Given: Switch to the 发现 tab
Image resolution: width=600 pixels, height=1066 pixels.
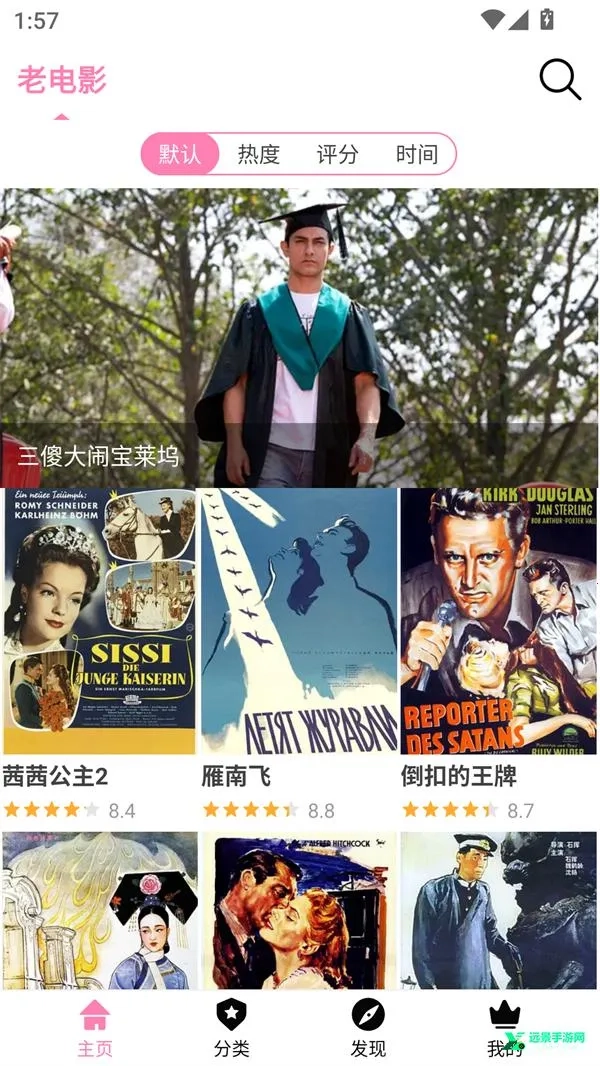Looking at the screenshot, I should [368, 1027].
